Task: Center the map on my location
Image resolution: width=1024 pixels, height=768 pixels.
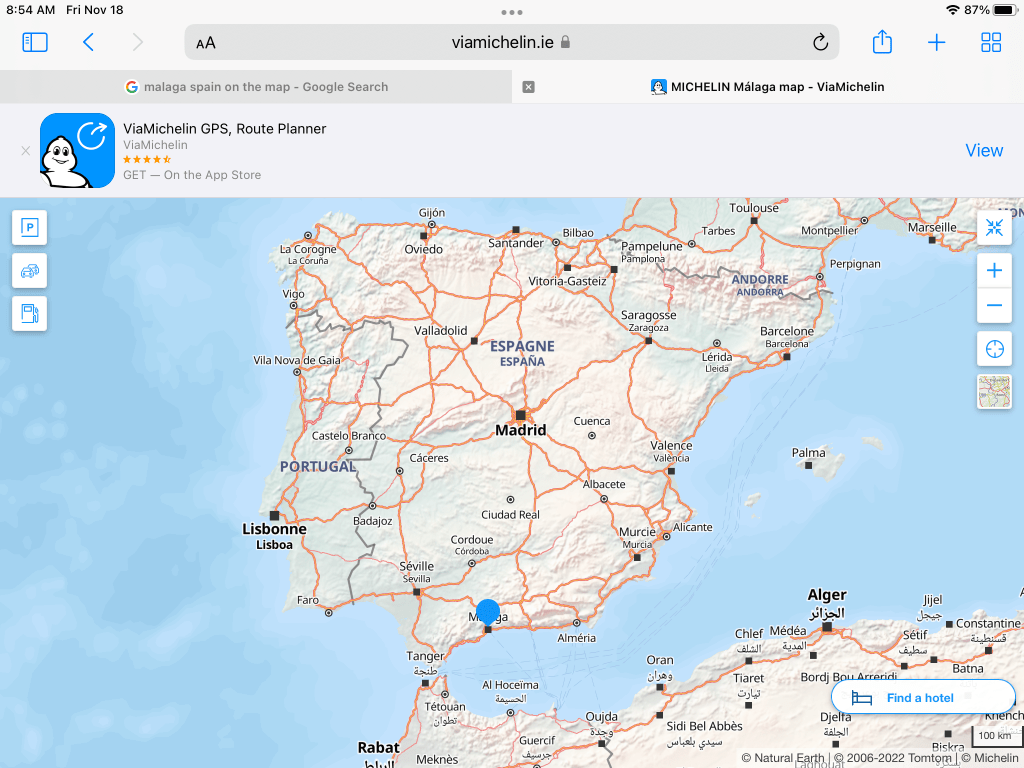Action: click(x=994, y=349)
